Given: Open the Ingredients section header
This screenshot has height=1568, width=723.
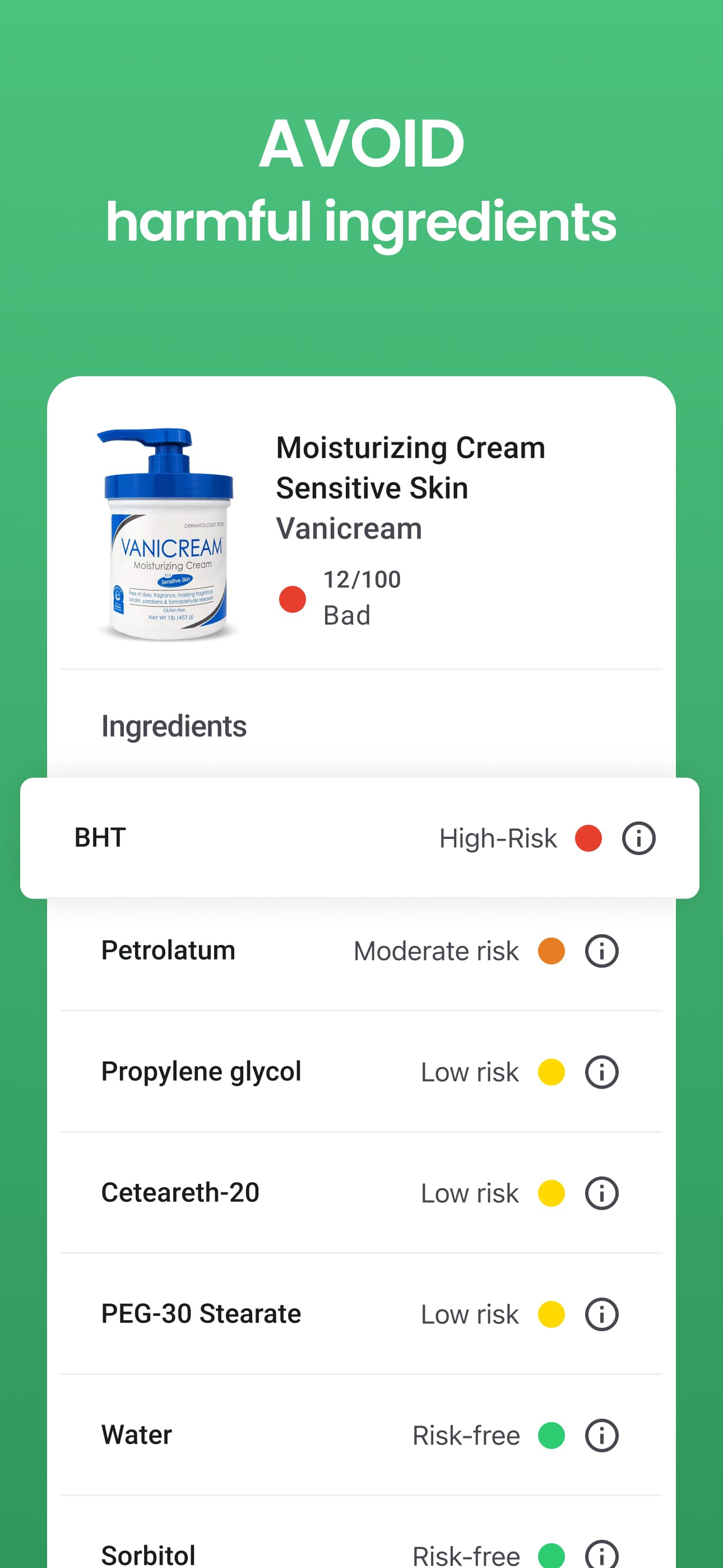Looking at the screenshot, I should pos(174,726).
